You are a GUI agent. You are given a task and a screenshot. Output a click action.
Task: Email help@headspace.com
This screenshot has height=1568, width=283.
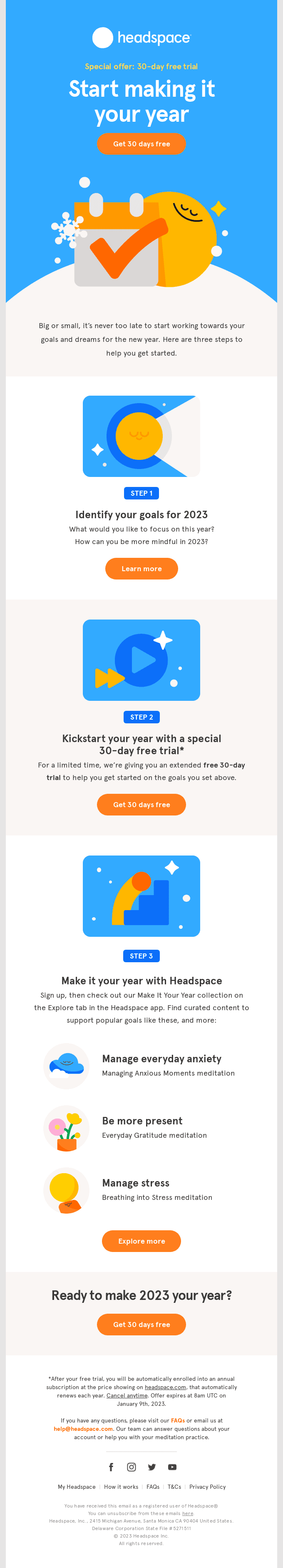point(83,1429)
